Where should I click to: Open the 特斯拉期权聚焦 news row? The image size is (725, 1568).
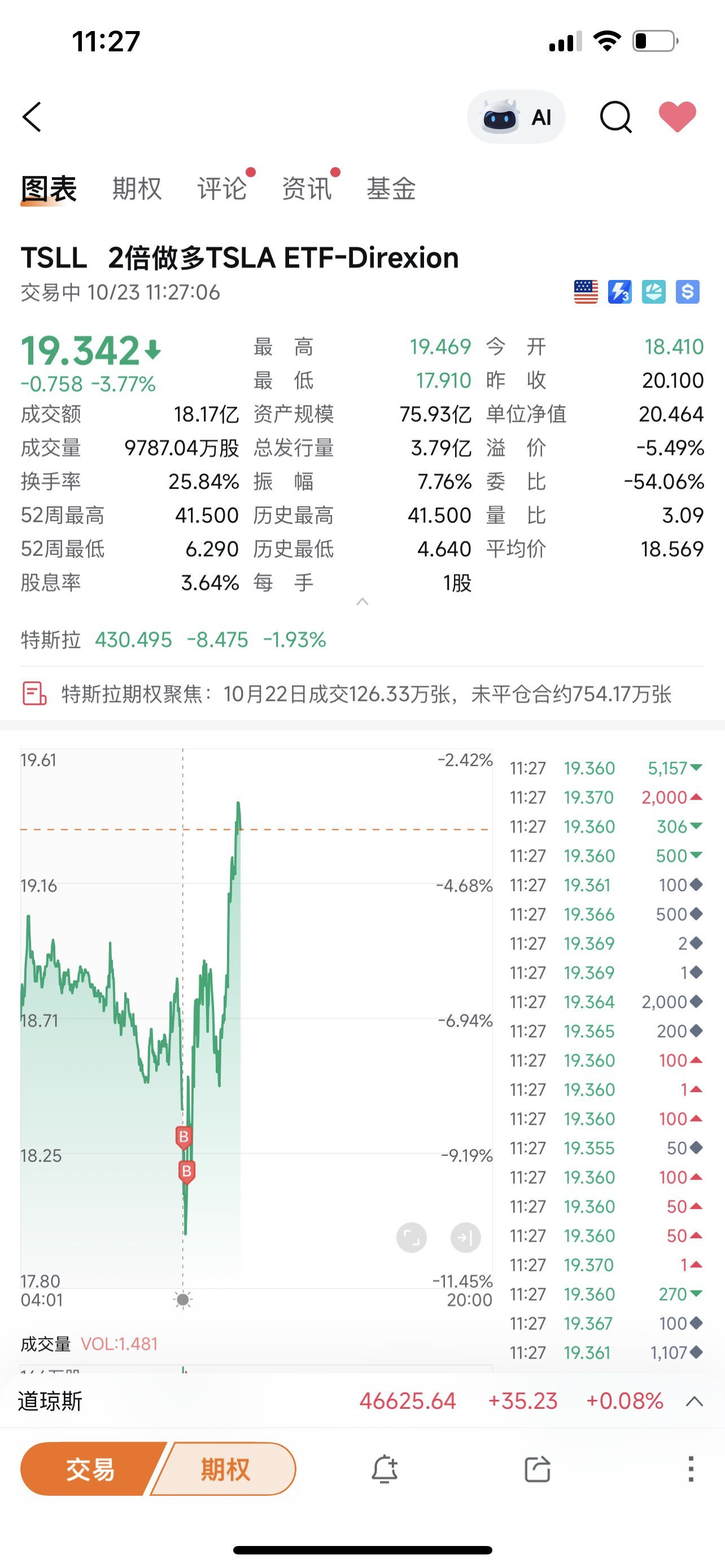point(362,694)
